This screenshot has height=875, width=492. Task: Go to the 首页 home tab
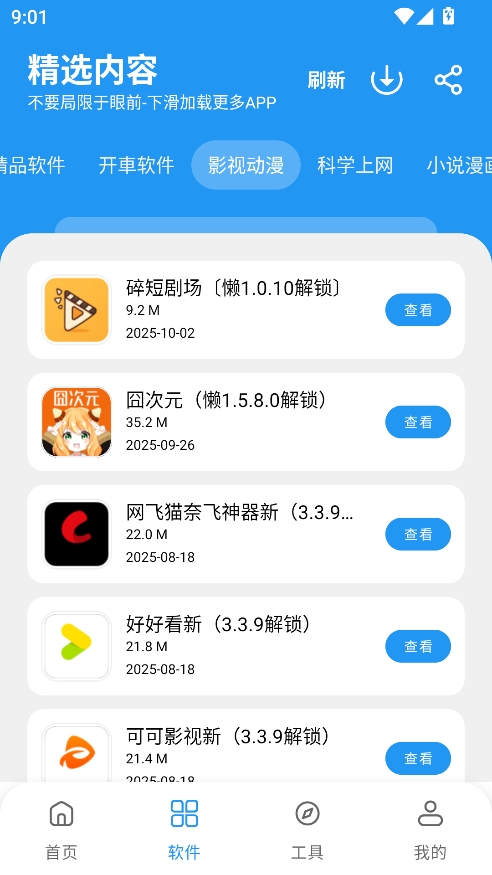[x=61, y=829]
